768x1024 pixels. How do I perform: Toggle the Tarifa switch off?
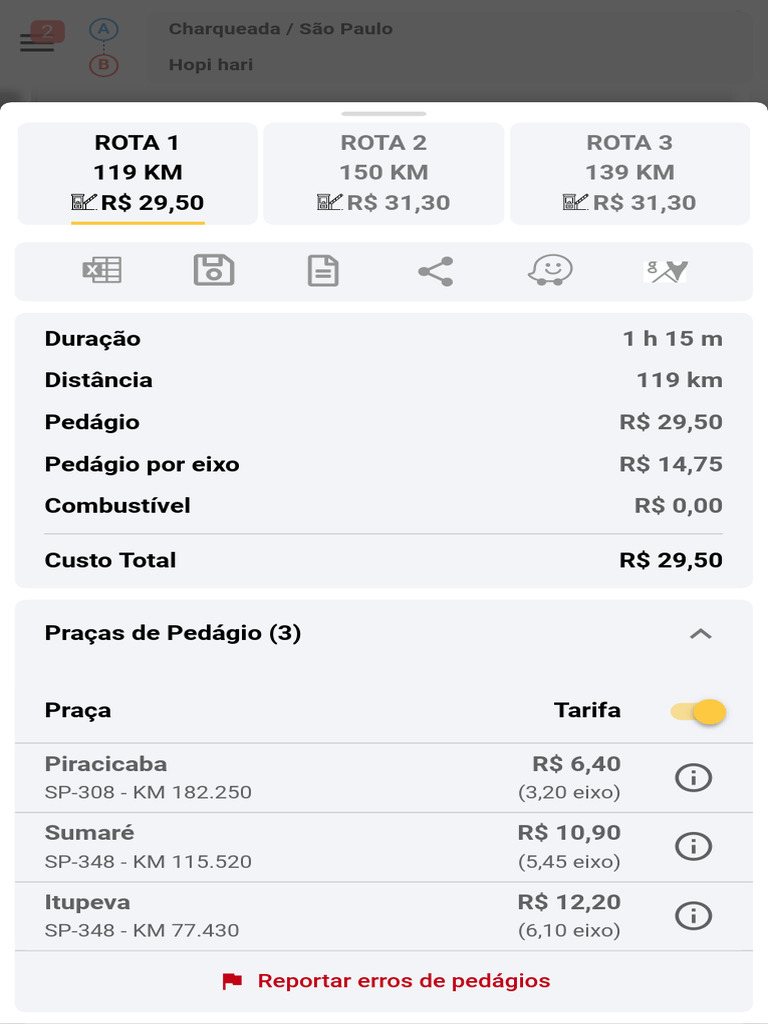point(699,711)
